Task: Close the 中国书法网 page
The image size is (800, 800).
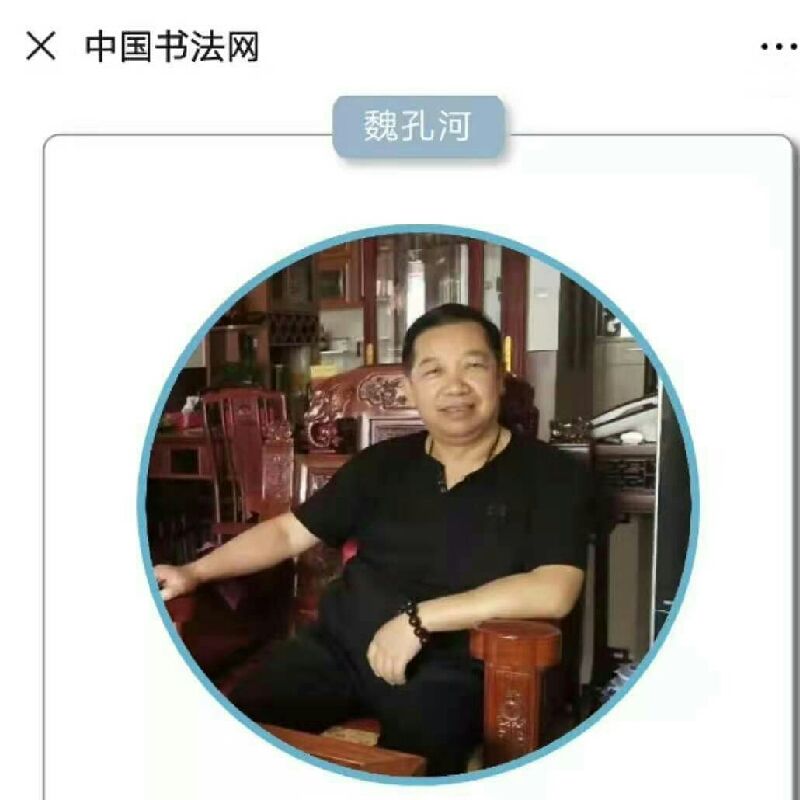Action: 40,46
